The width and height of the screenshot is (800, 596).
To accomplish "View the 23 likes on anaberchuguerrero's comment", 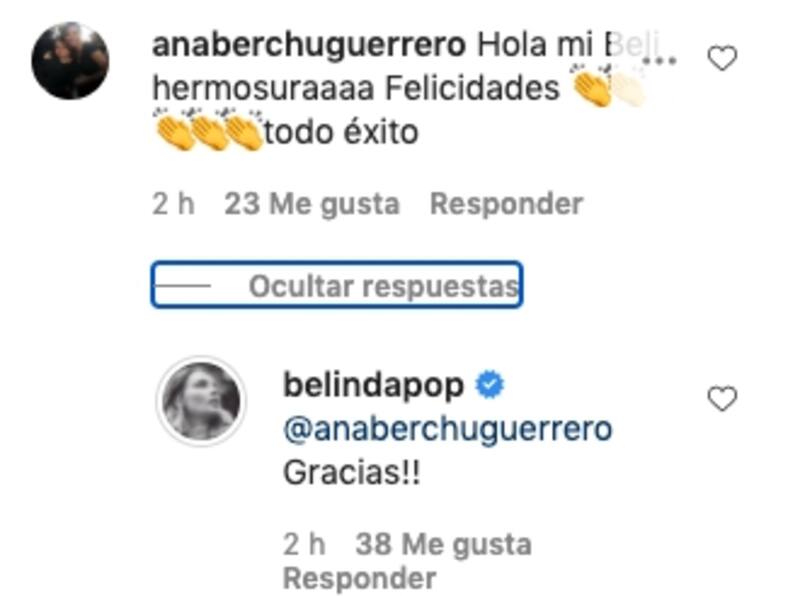I will (311, 204).
